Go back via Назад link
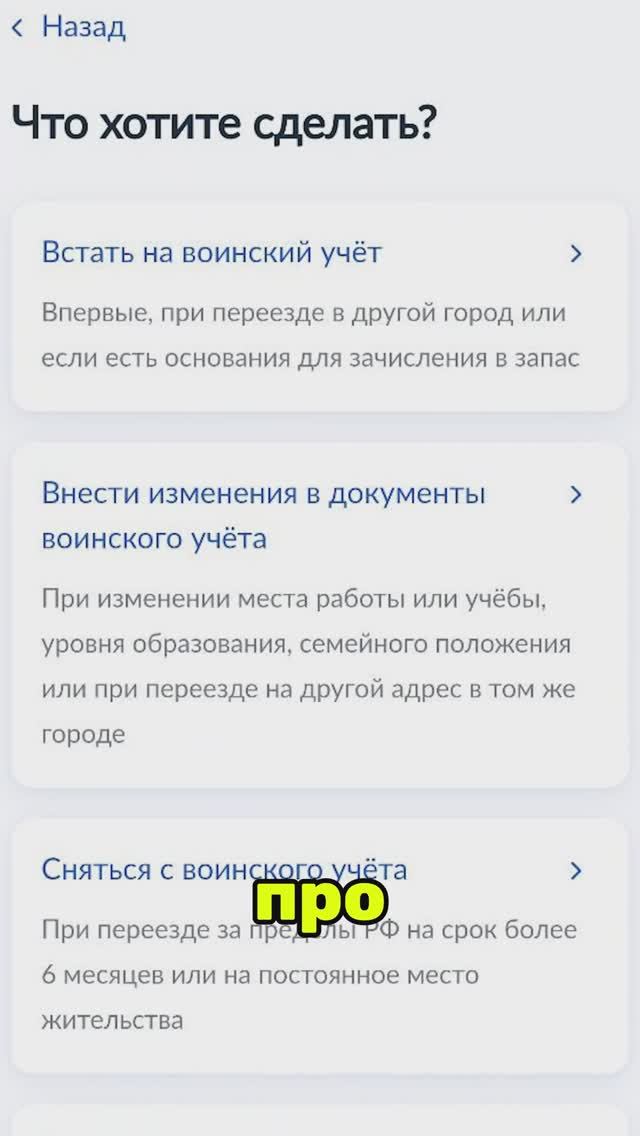 (x=70, y=28)
